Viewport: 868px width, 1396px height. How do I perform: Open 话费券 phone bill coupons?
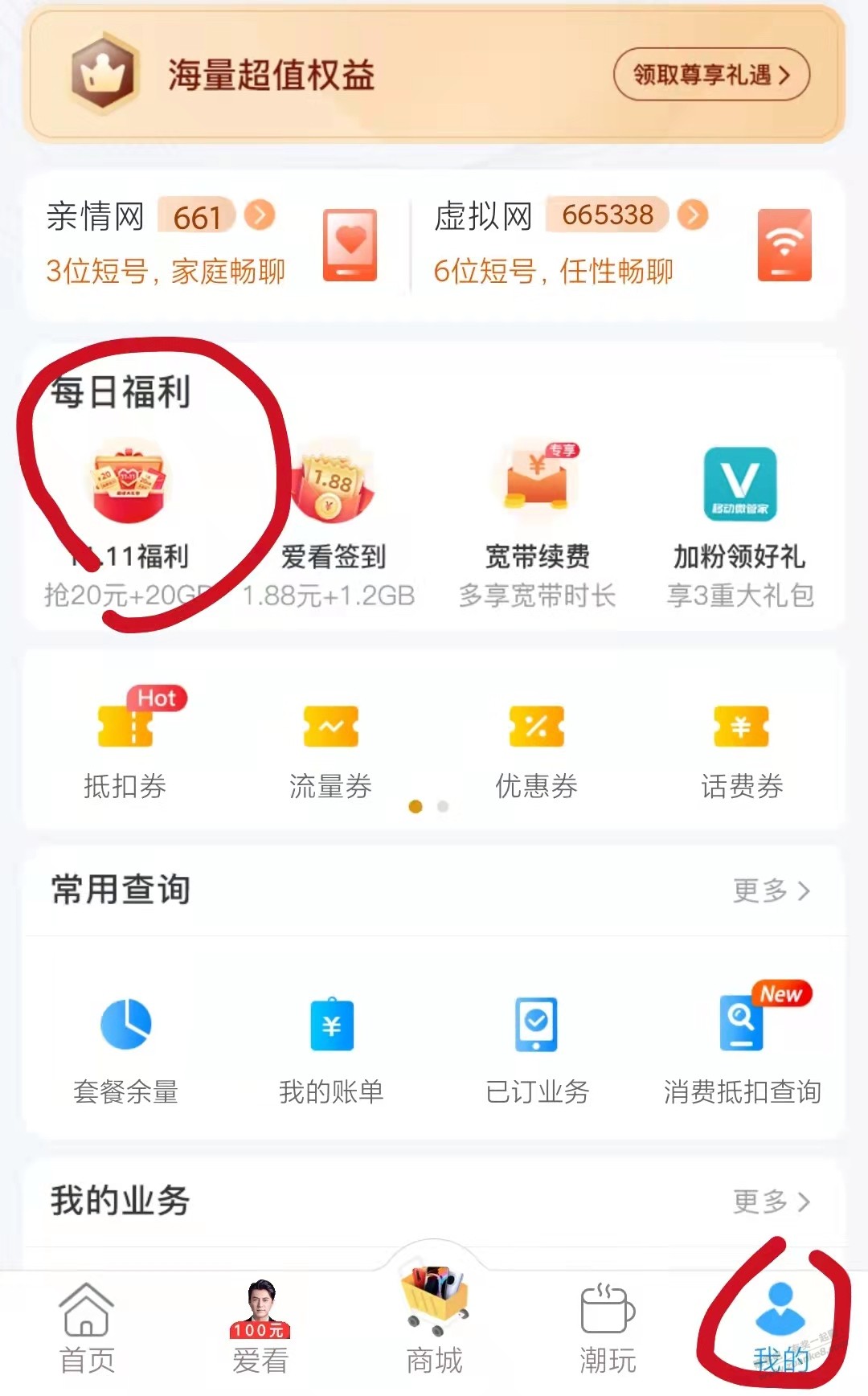click(x=741, y=749)
